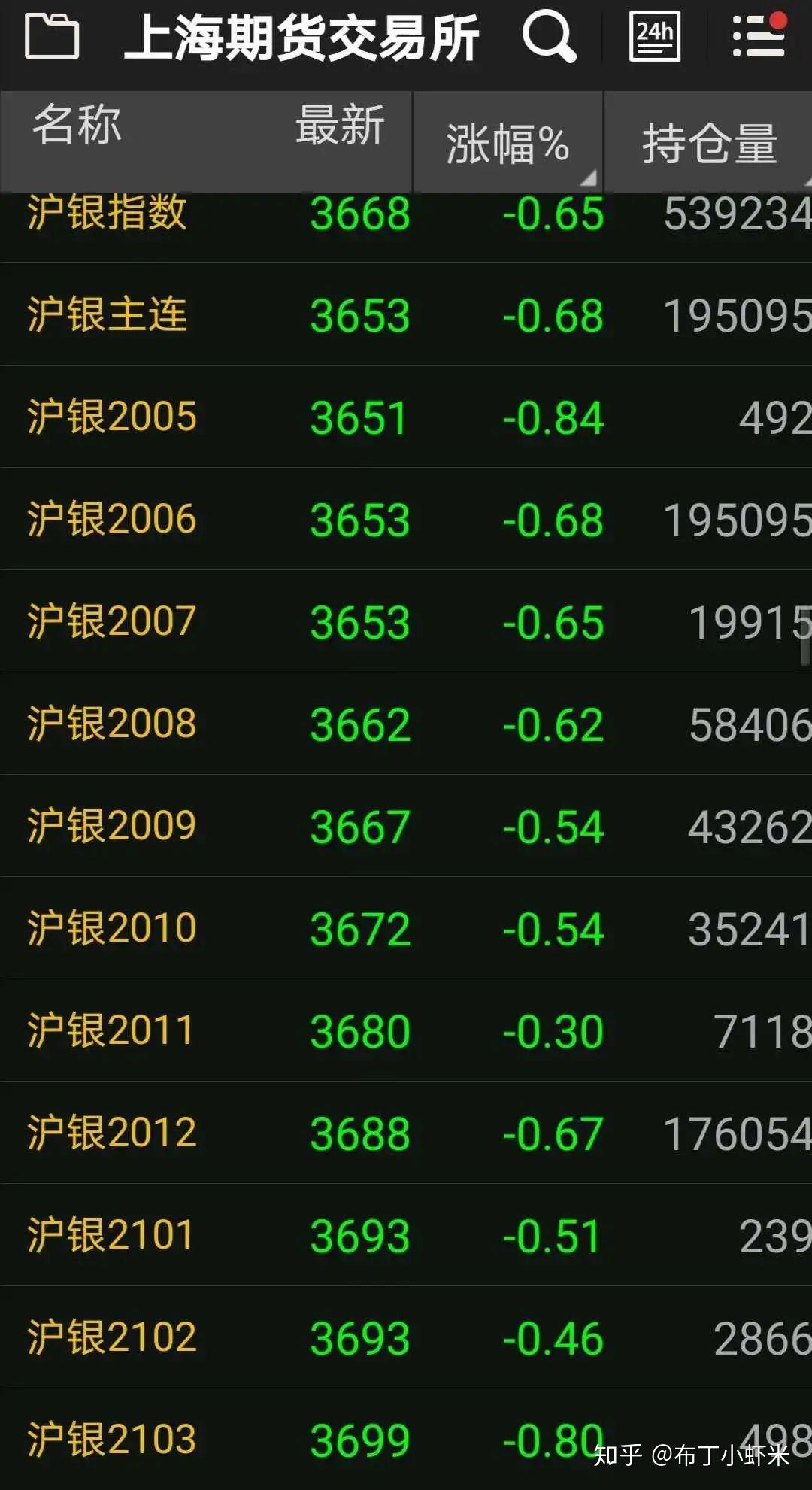Sort by 持仓量 column header
Screen dimensions: 812x1490
coord(709,141)
